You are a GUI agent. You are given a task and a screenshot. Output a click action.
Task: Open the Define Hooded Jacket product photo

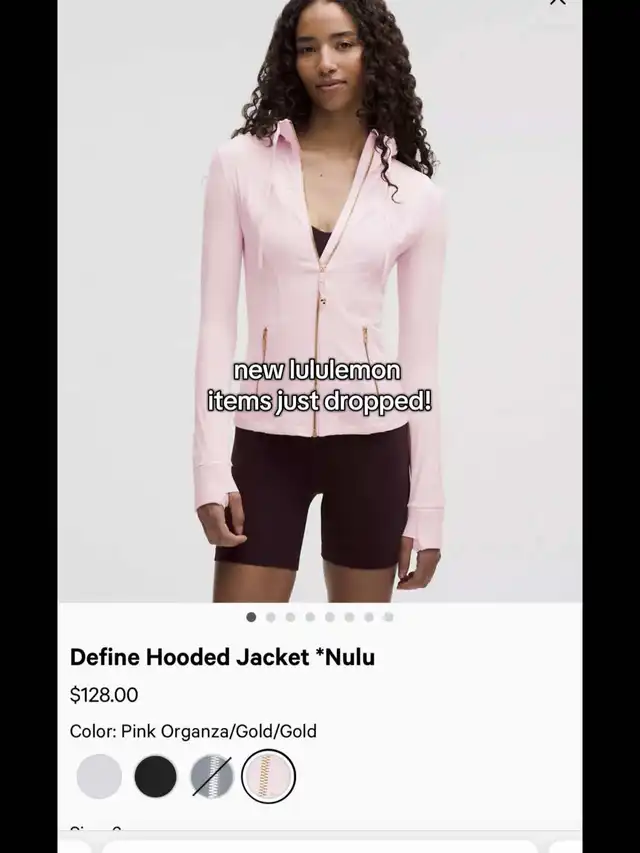[320, 300]
